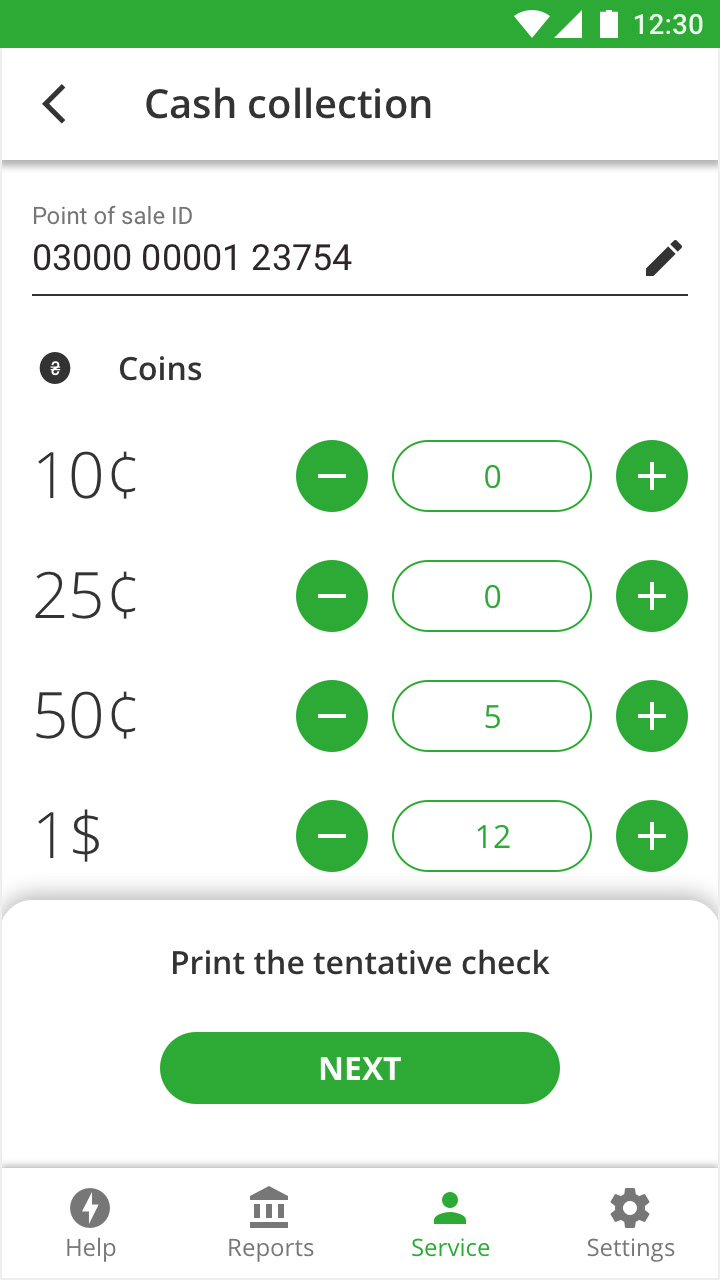Select the 25¢ quantity field
720x1280 pixels.
(x=492, y=596)
